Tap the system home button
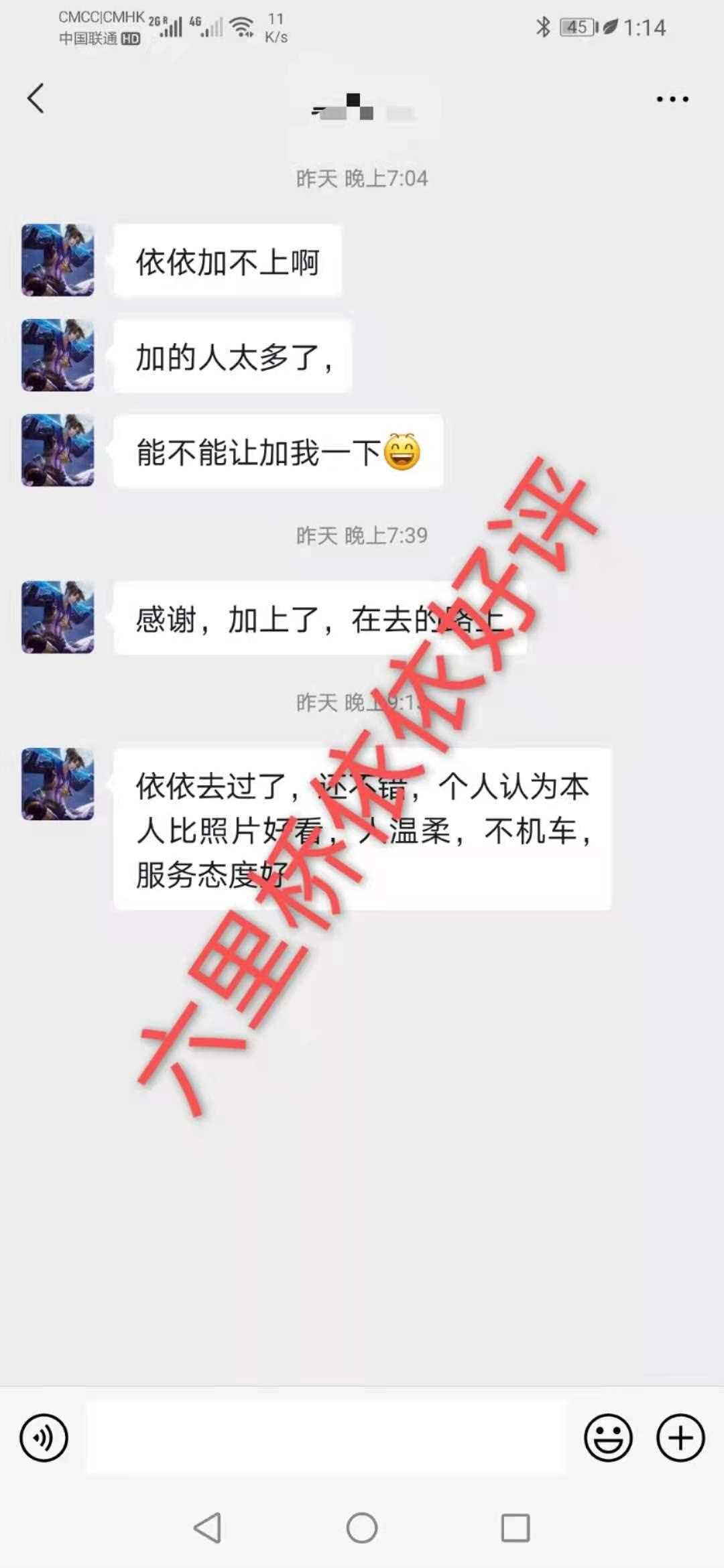Image resolution: width=724 pixels, height=1568 pixels. click(362, 1528)
